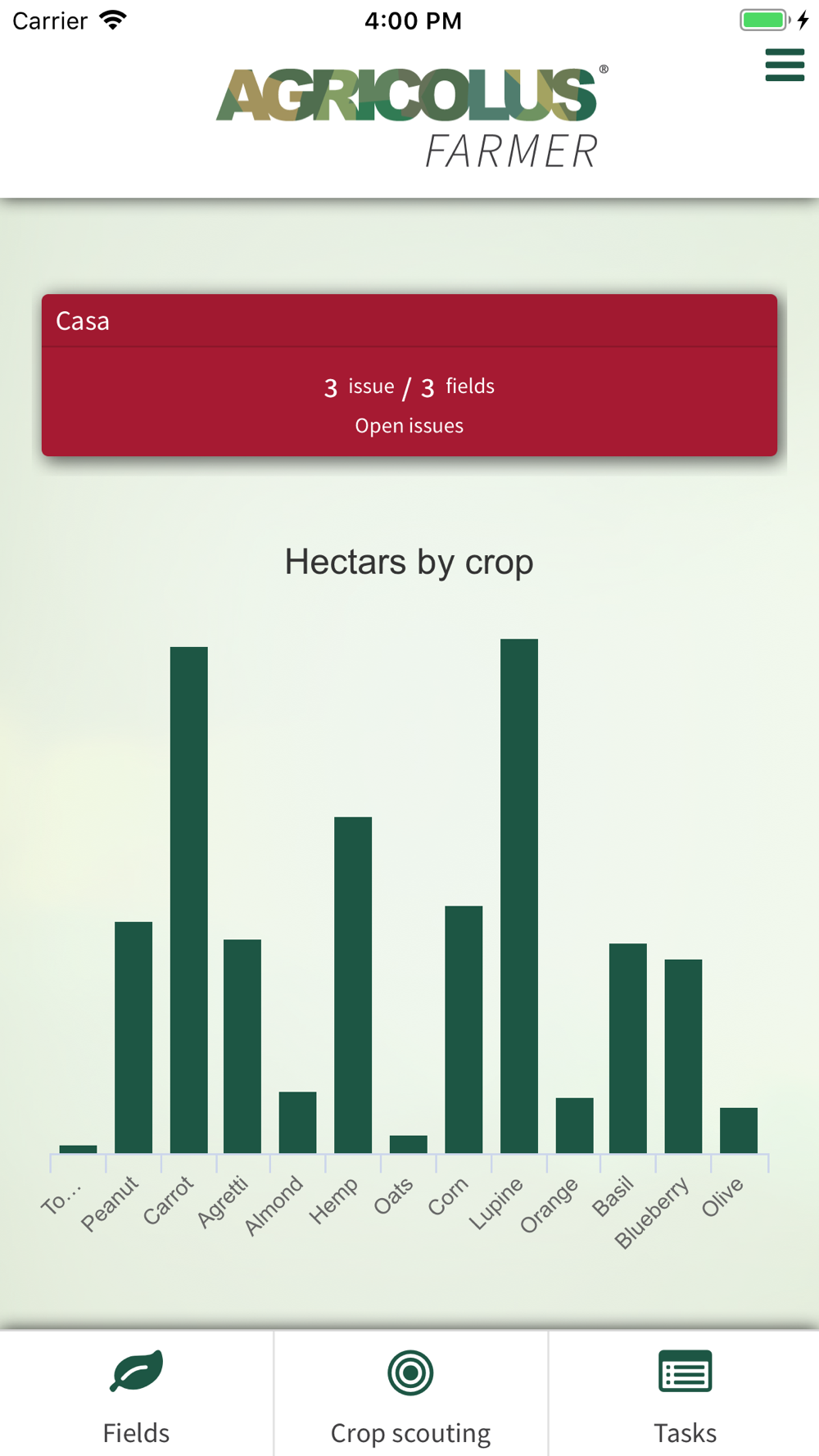Switch to the Fields tab
This screenshot has height=1456, width=819.
point(136,1395)
